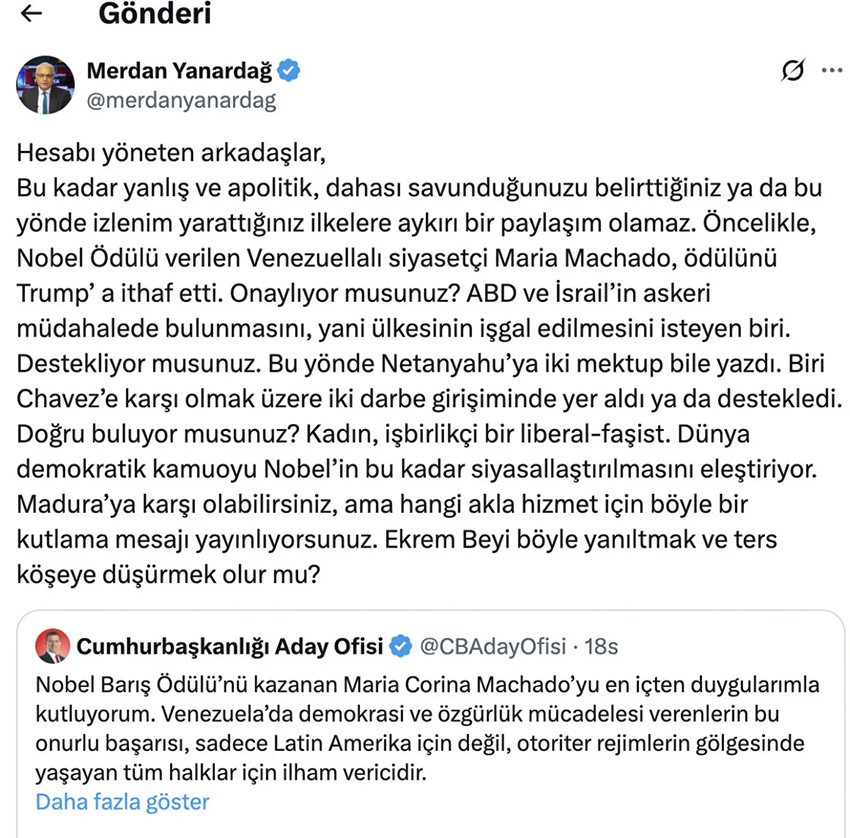
Task: Visit the @merdanyanardag handle
Action: click(x=181, y=100)
